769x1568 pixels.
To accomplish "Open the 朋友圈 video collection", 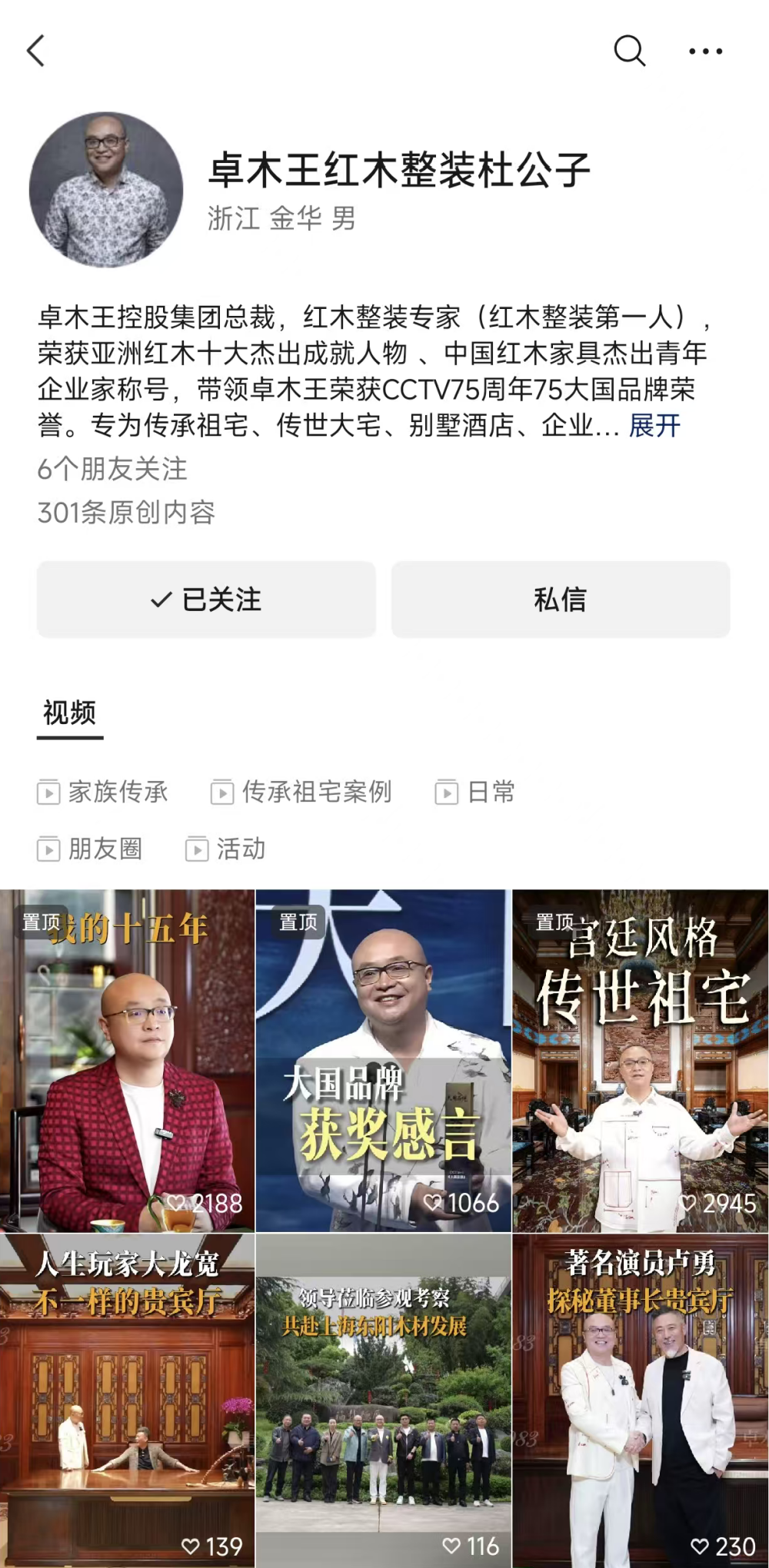I will pyautogui.click(x=90, y=849).
